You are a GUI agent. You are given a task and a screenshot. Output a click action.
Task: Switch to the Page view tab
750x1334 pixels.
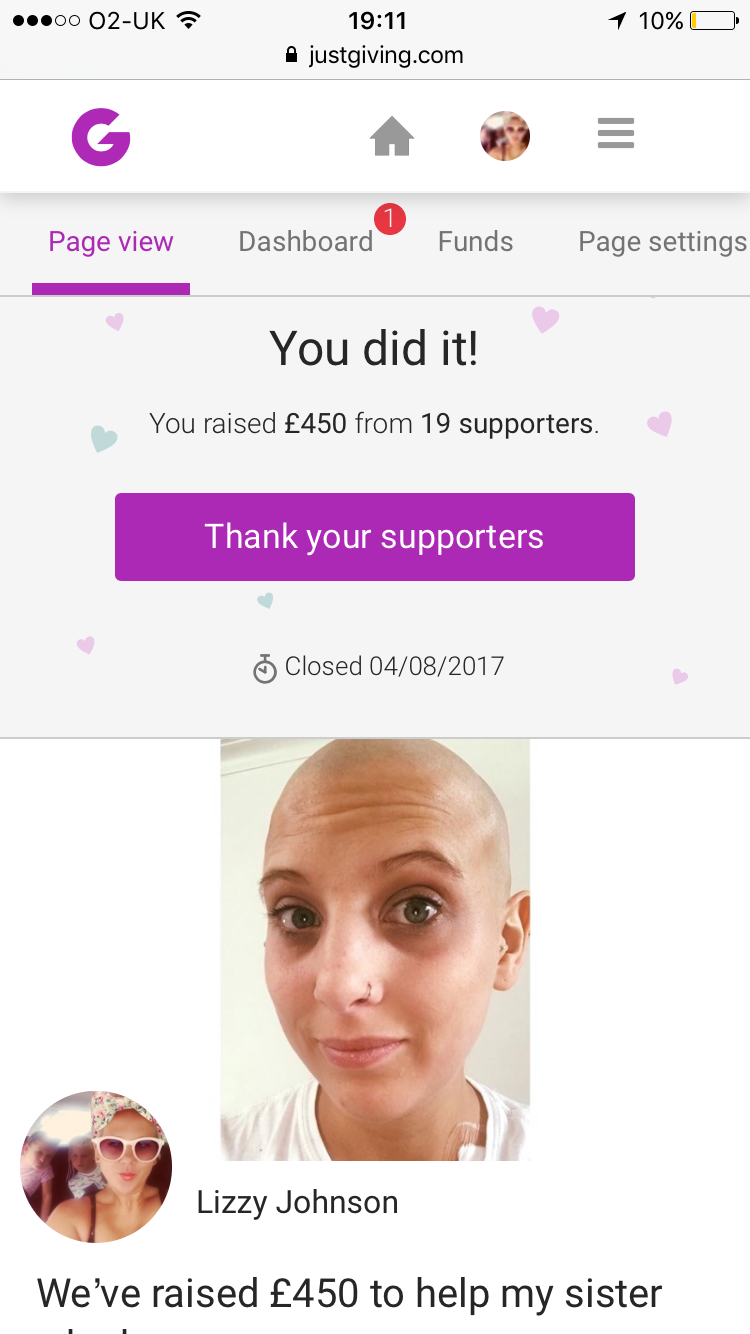111,242
